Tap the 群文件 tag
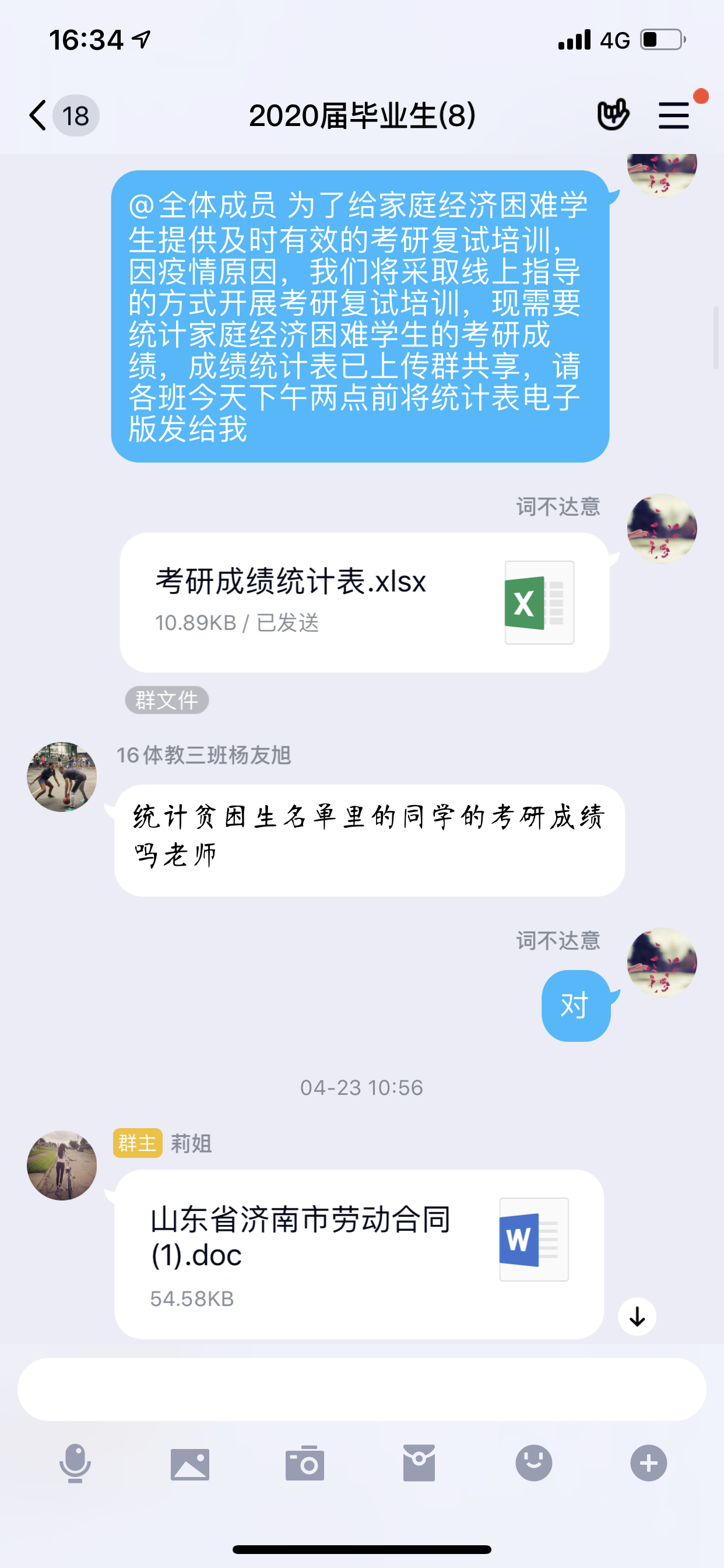This screenshot has width=724, height=1568. coord(167,700)
